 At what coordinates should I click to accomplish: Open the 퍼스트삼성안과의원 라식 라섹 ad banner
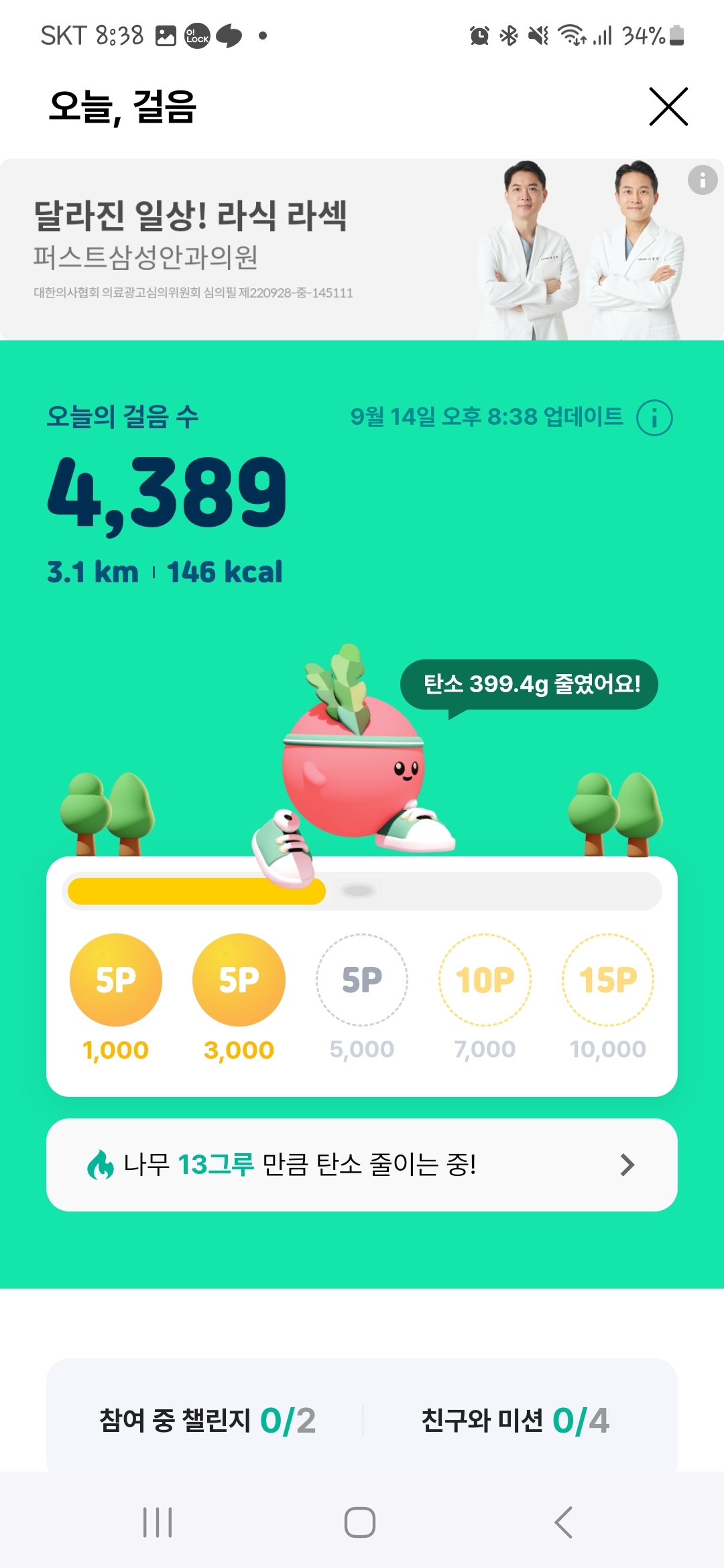pyautogui.click(x=268, y=249)
